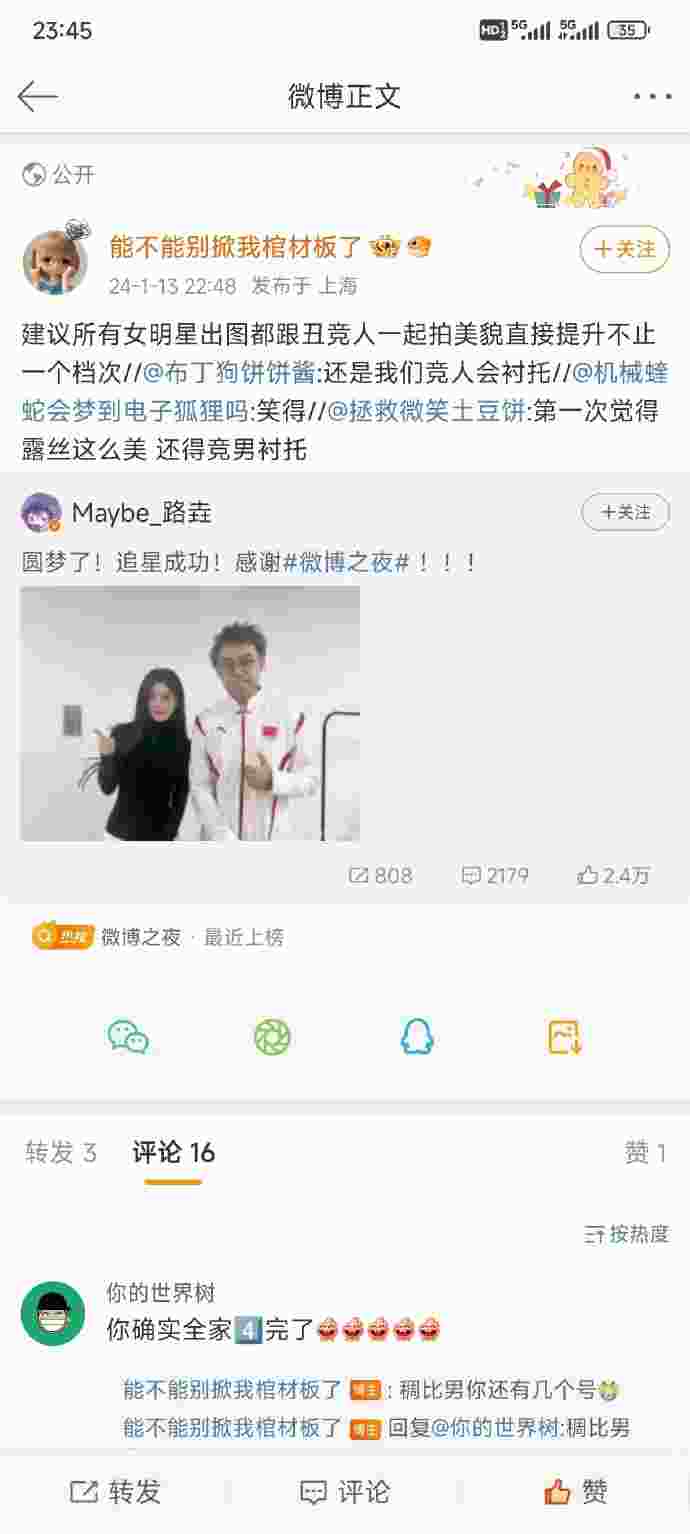Switch to the 赞 1 tab
Screen dimensions: 690x1534
[645, 1153]
